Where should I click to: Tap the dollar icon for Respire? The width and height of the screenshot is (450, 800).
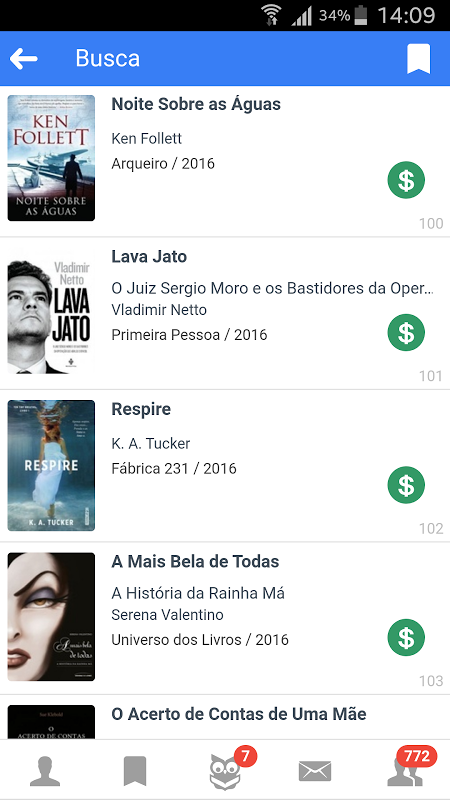coord(406,485)
